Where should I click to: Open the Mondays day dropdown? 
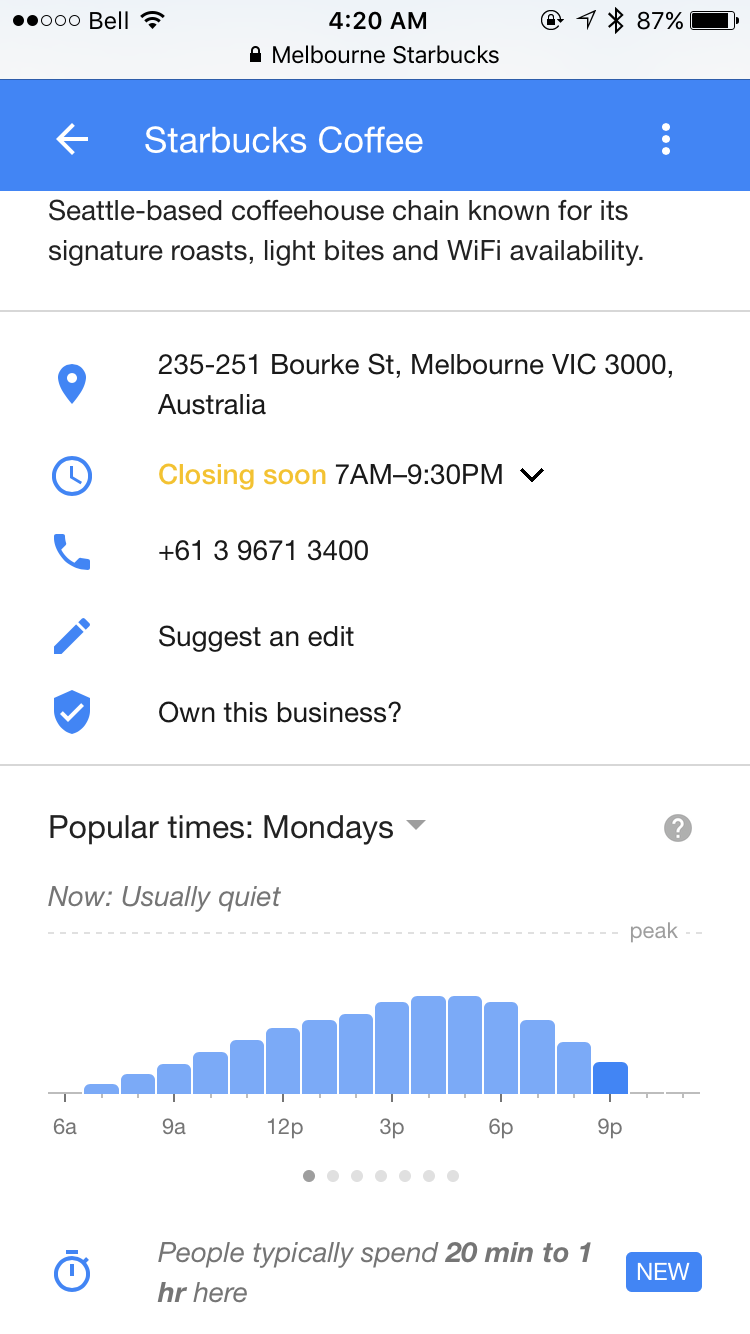pos(415,827)
